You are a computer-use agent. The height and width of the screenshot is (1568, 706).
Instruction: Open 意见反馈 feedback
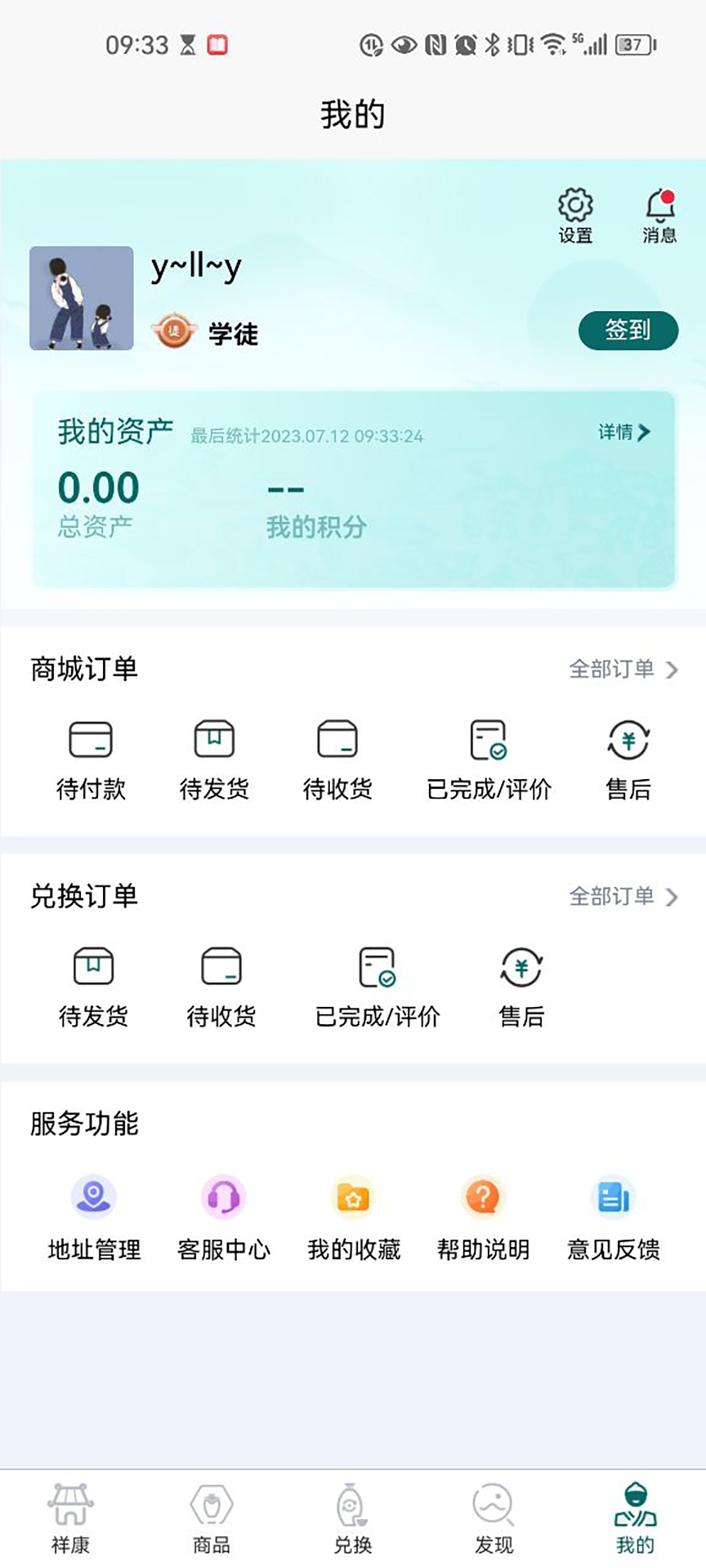pyautogui.click(x=613, y=1215)
